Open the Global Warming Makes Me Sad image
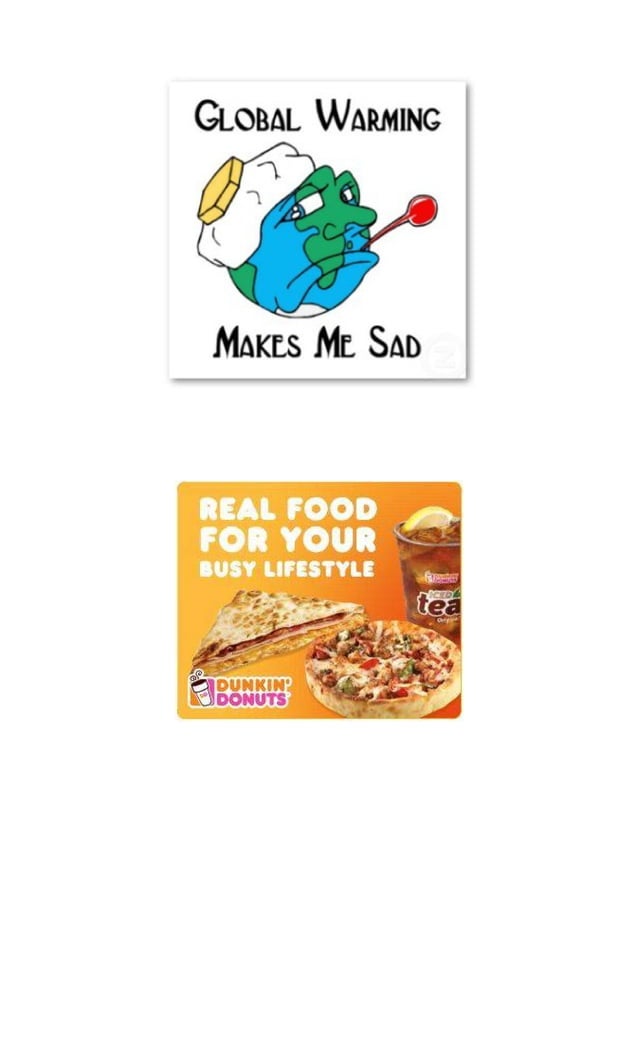Screen dimensions: 638x1051 pyautogui.click(x=318, y=230)
